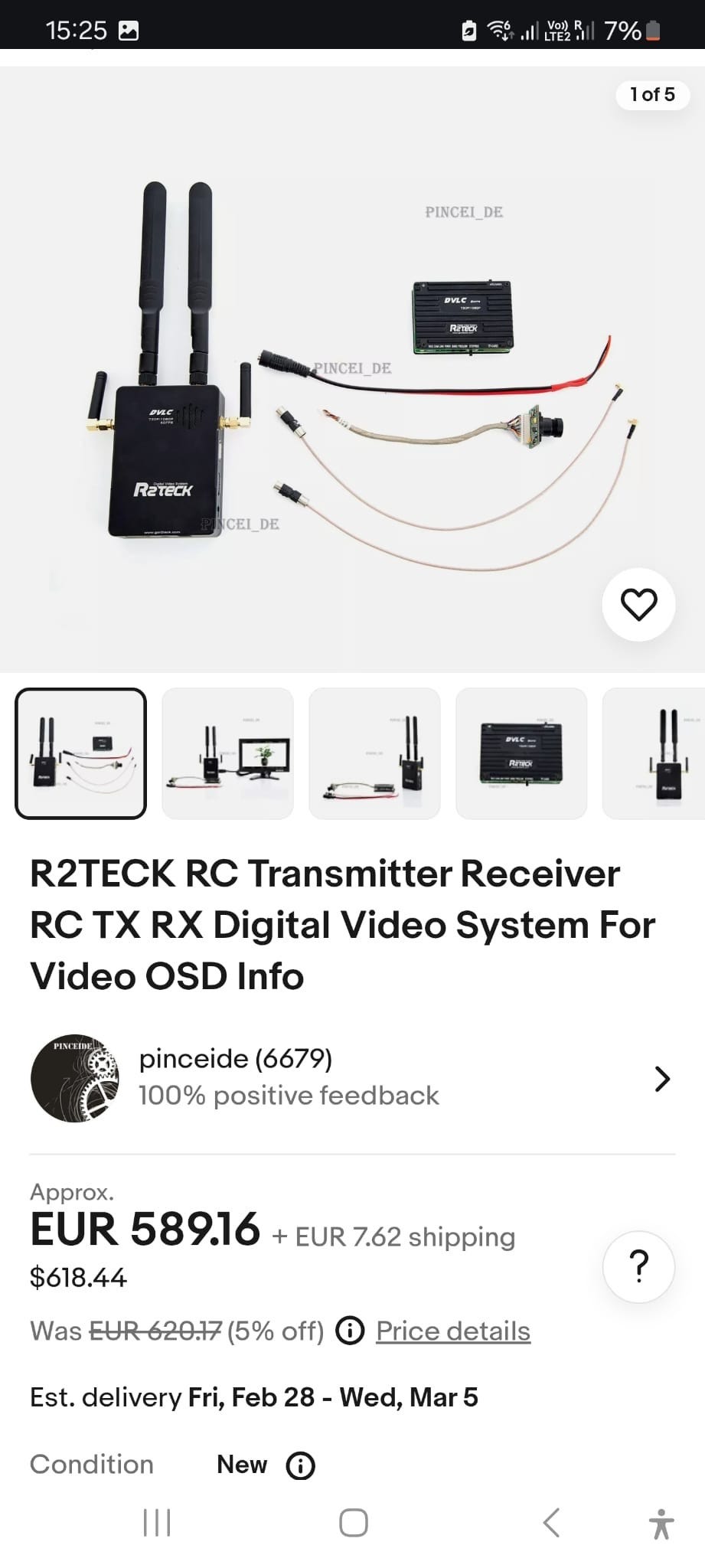Go back using the system back button
The width and height of the screenshot is (705, 1568).
point(551,1523)
